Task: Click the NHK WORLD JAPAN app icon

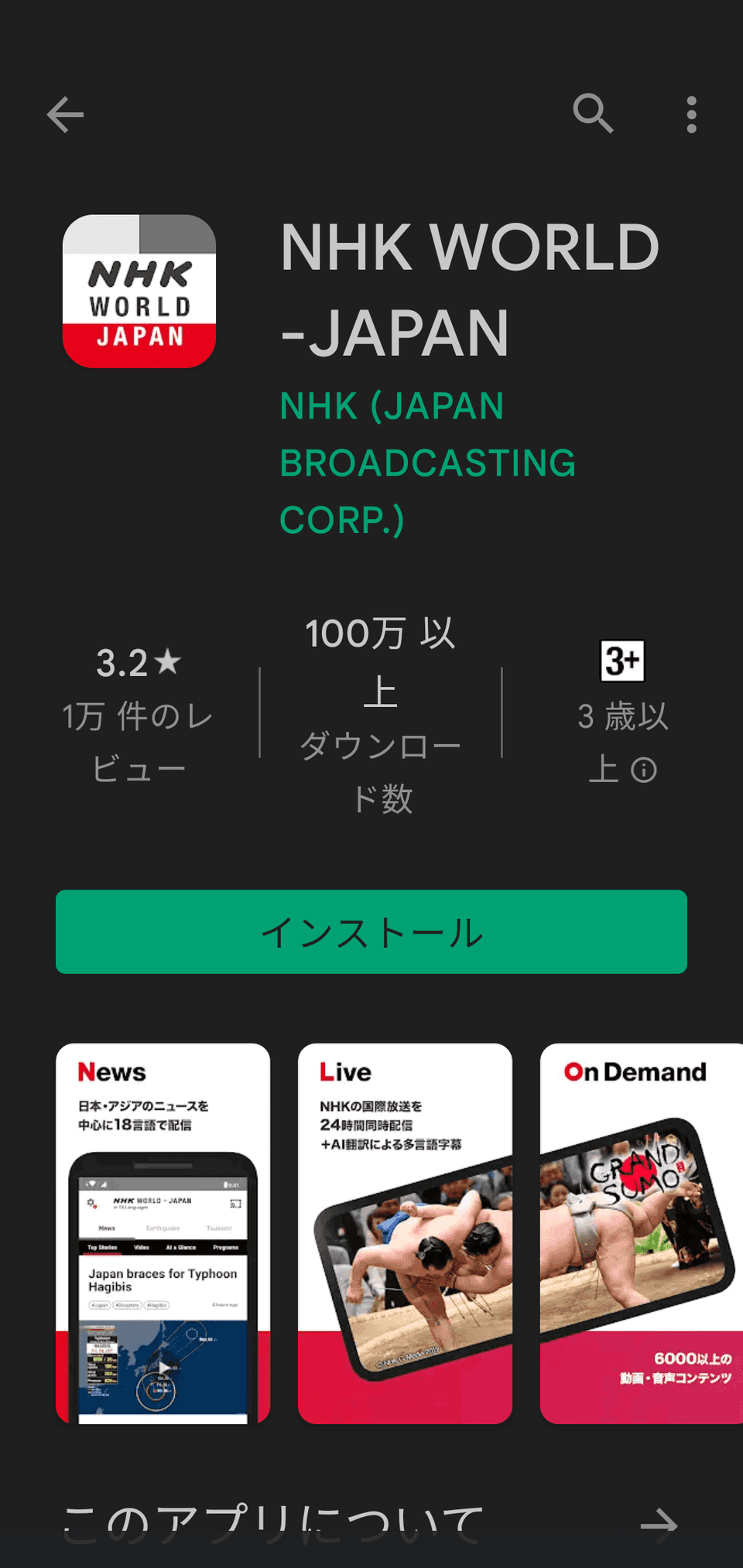Action: pyautogui.click(x=139, y=290)
